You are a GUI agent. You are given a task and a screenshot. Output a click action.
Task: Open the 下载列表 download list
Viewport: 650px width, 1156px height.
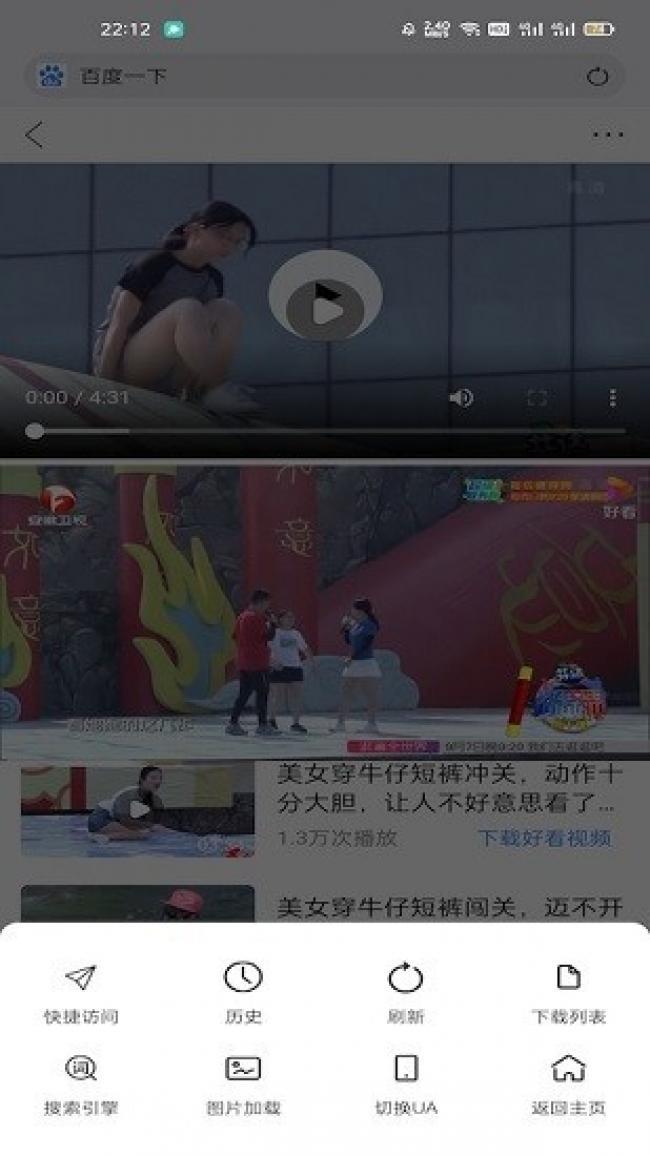(568, 992)
